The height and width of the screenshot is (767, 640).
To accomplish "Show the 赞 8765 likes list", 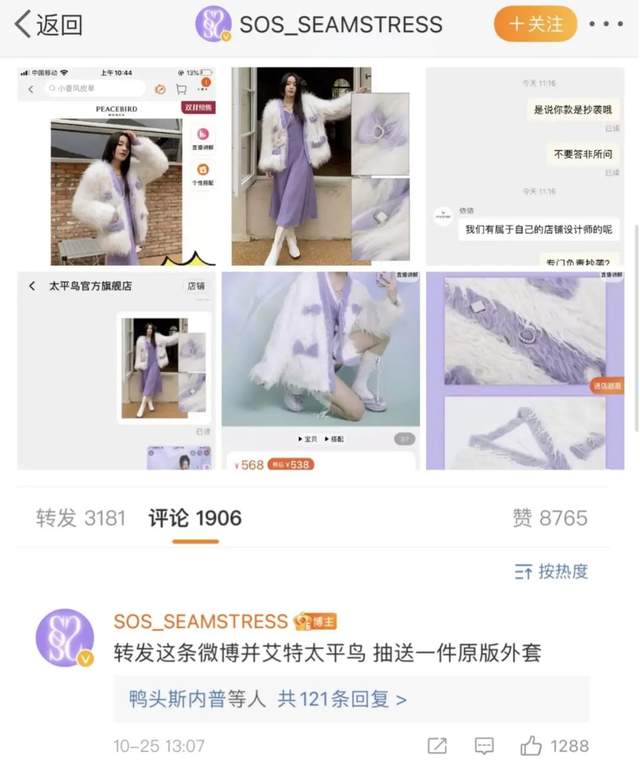I will coord(550,518).
